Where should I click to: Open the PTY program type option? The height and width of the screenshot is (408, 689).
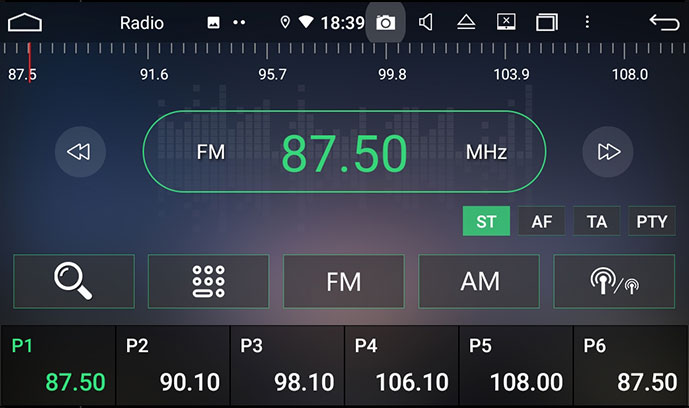(652, 221)
